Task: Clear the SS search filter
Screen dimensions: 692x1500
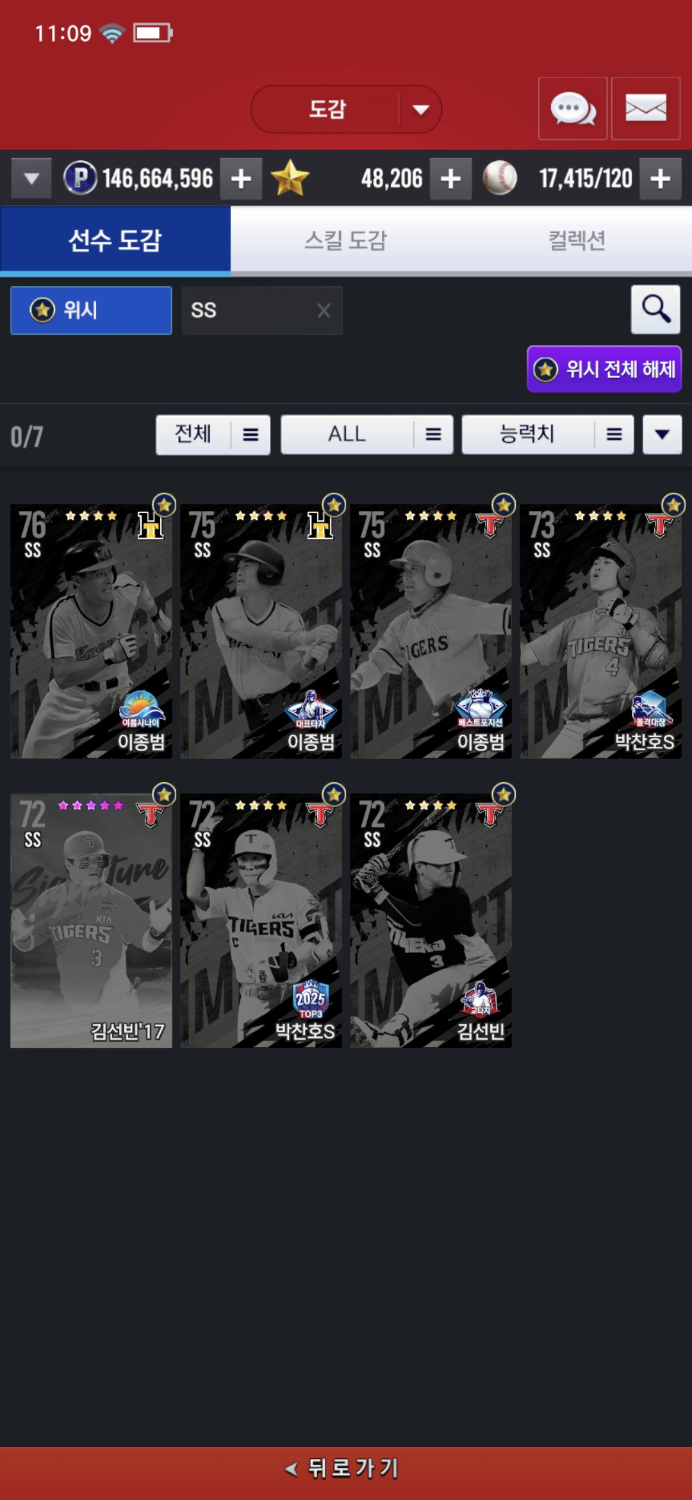Action: click(323, 310)
